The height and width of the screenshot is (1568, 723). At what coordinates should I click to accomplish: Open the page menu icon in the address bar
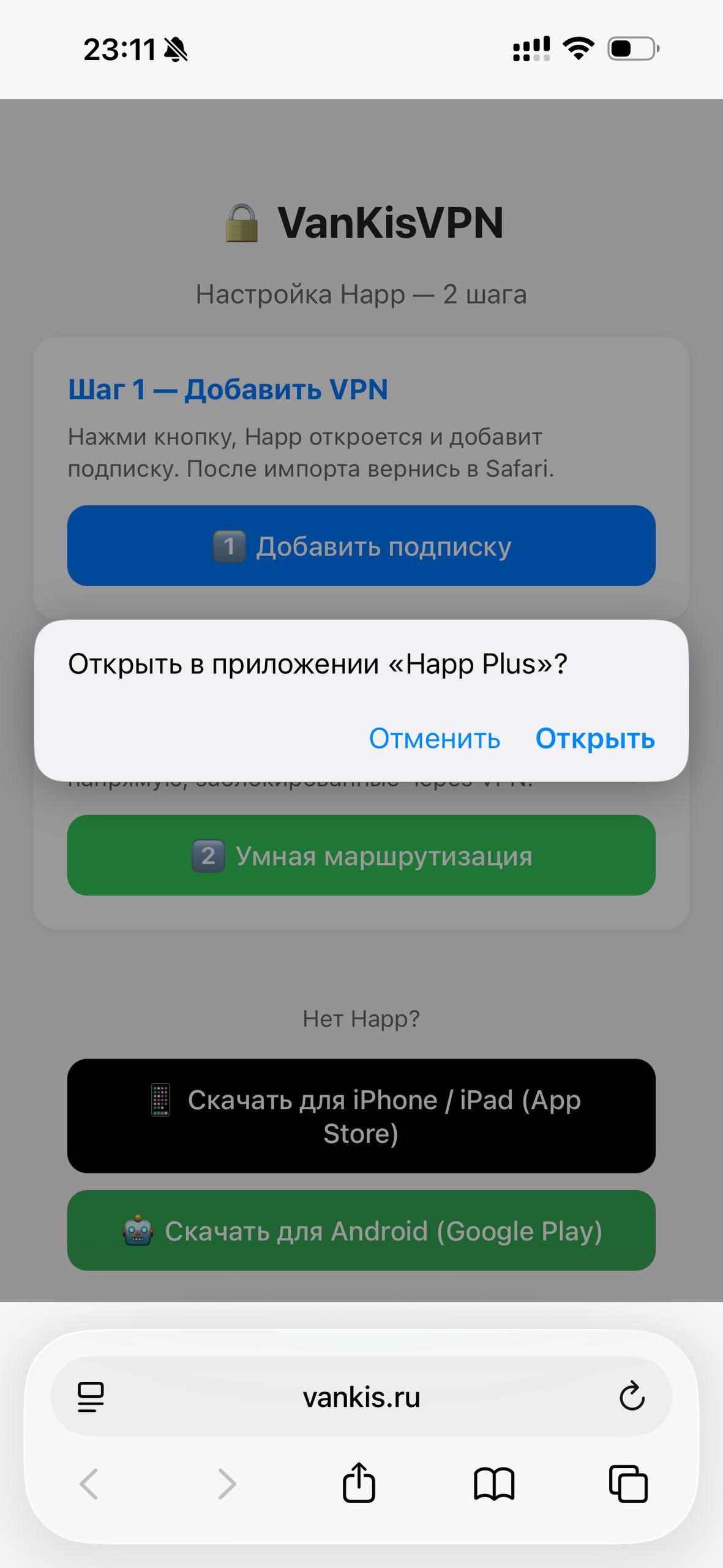pos(91,1397)
